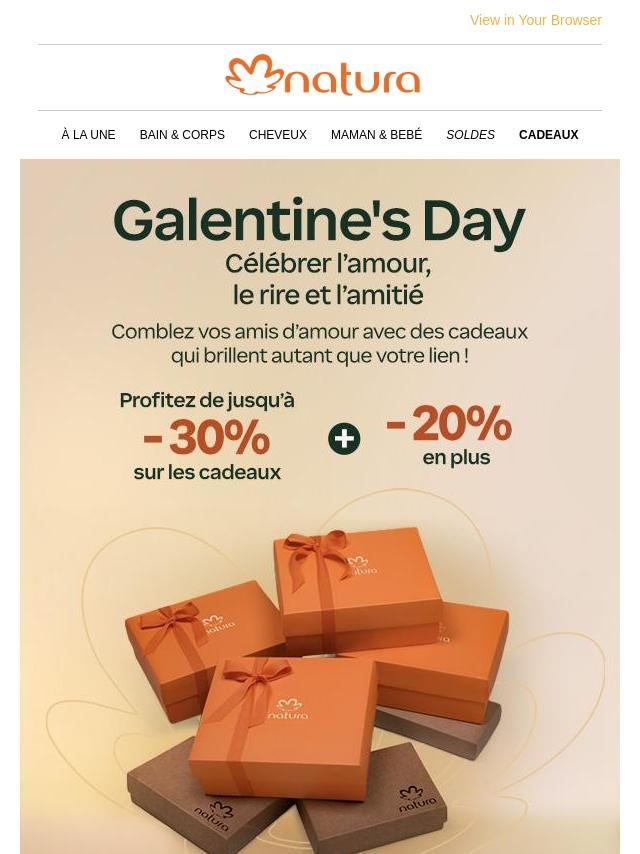Viewport: 640px width, 854px height.
Task: Tap the Galentine's Day promotional banner
Action: pos(320,507)
